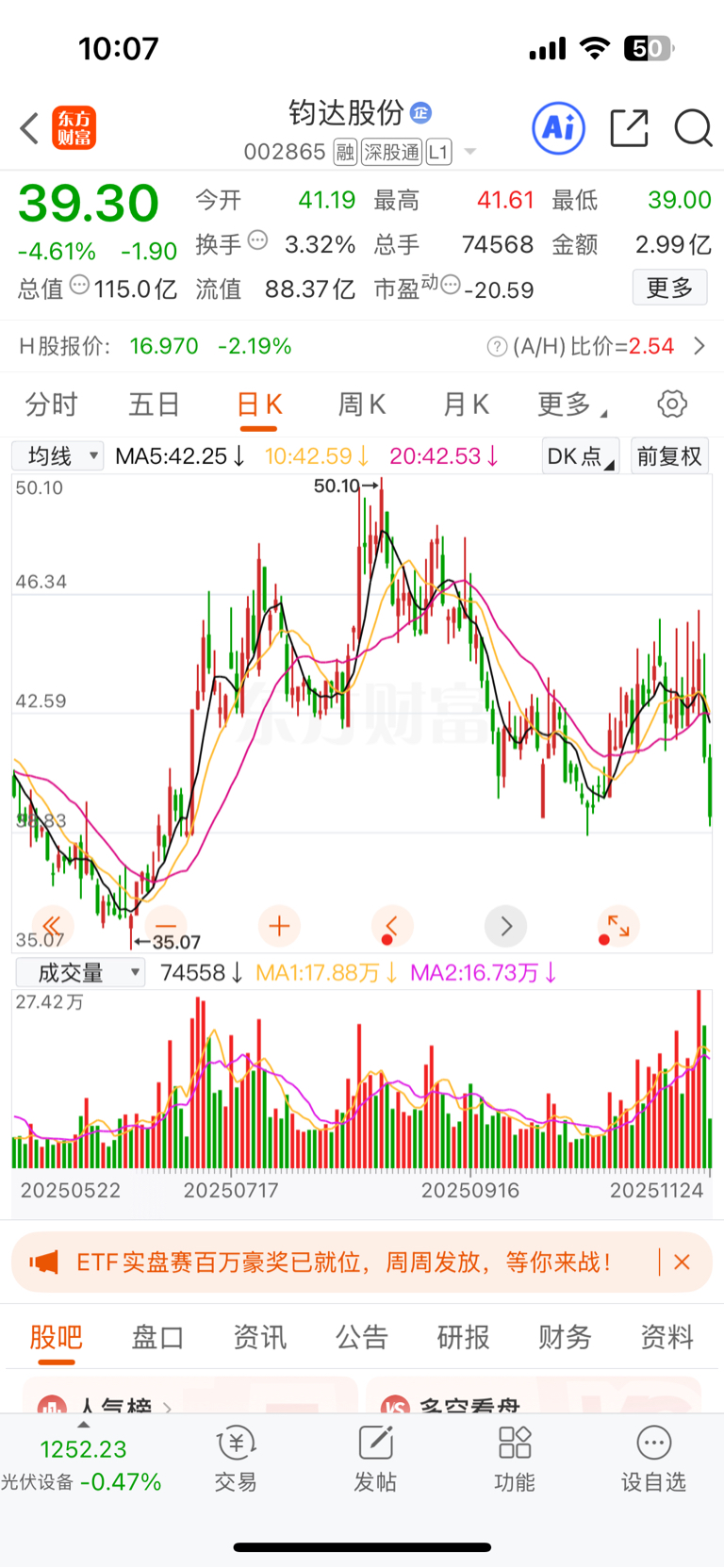Expand chart to full screen
Screen dimensions: 724x1568
[x=618, y=926]
